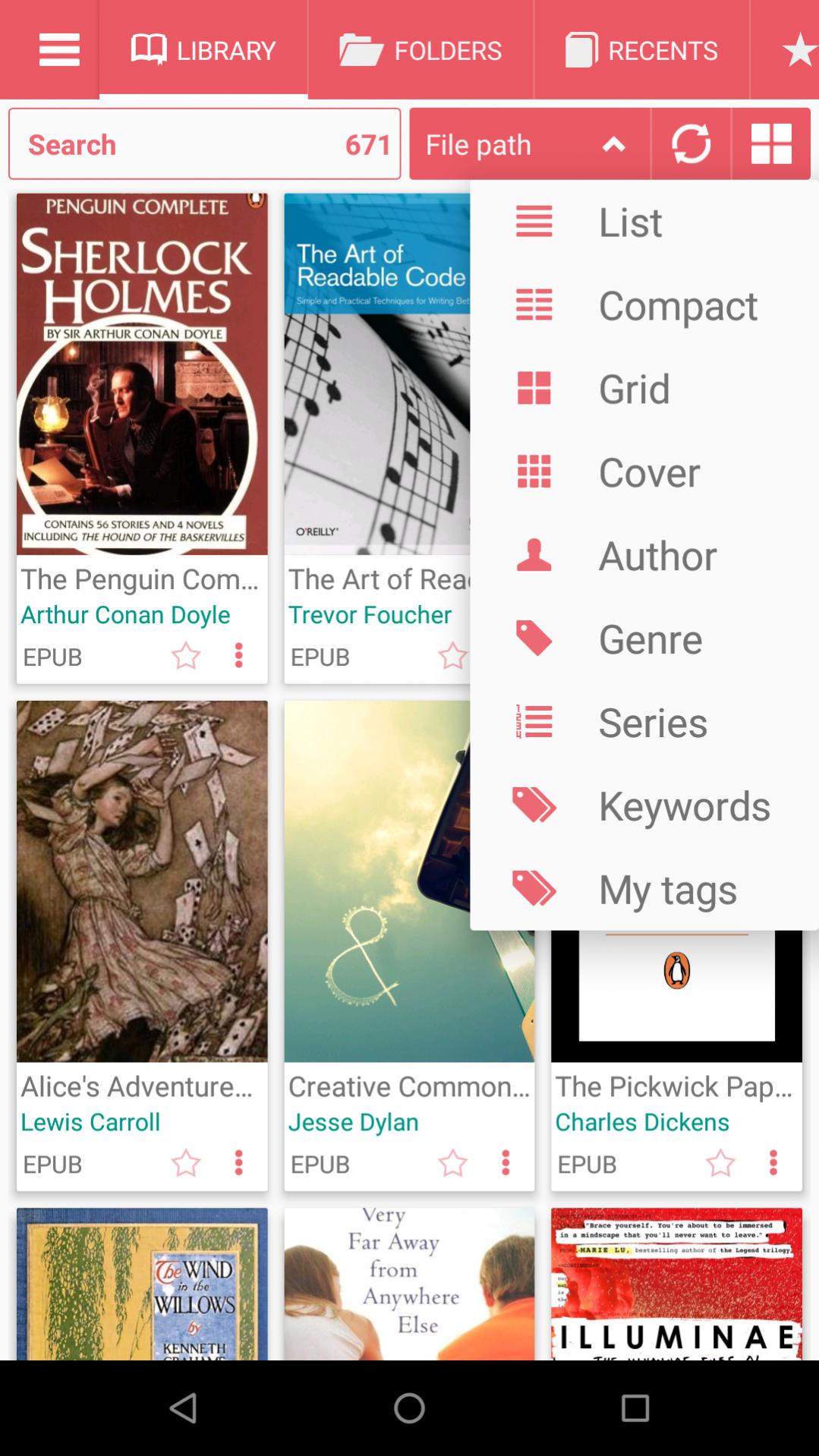Browse books by Author
Screen dimensions: 819x1456
tap(657, 556)
